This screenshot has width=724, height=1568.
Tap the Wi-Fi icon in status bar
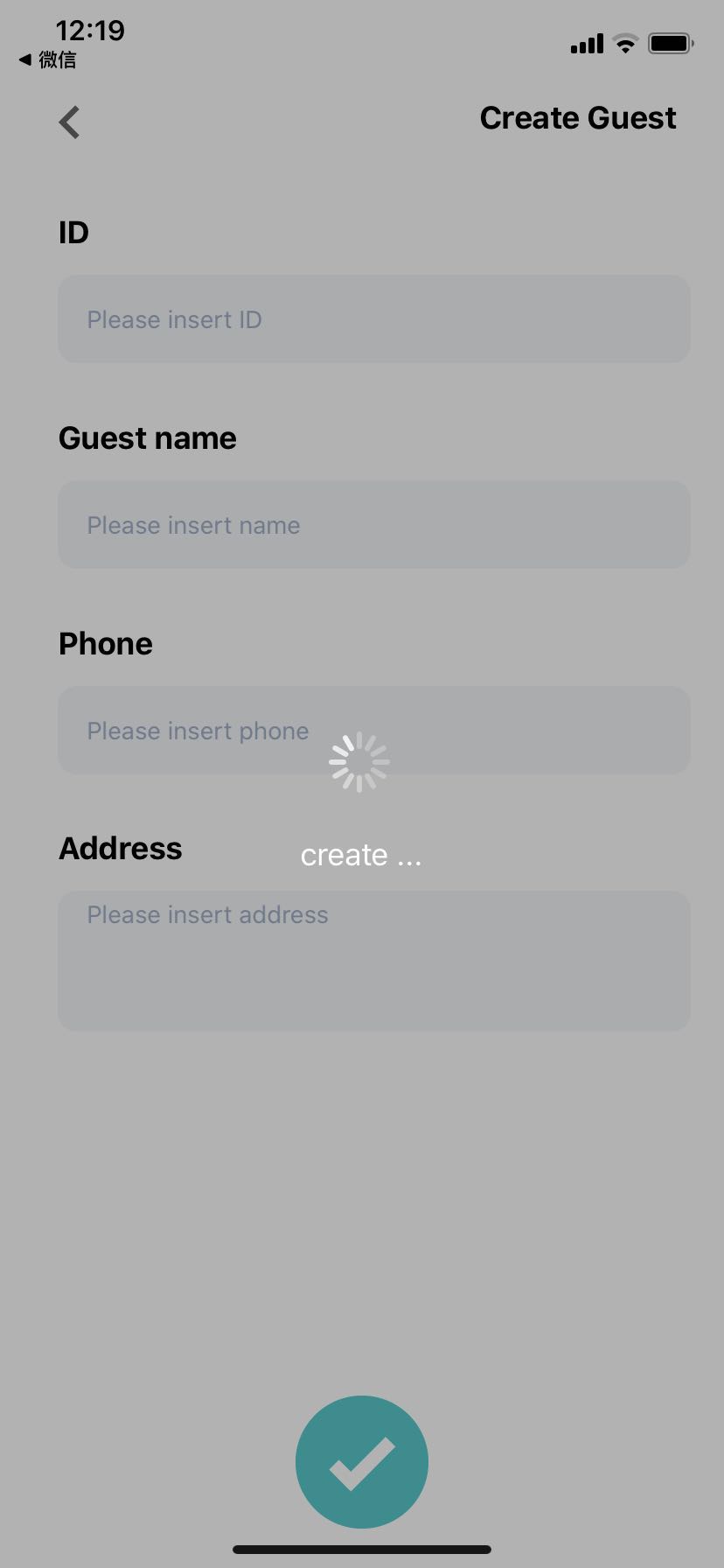pos(625,43)
